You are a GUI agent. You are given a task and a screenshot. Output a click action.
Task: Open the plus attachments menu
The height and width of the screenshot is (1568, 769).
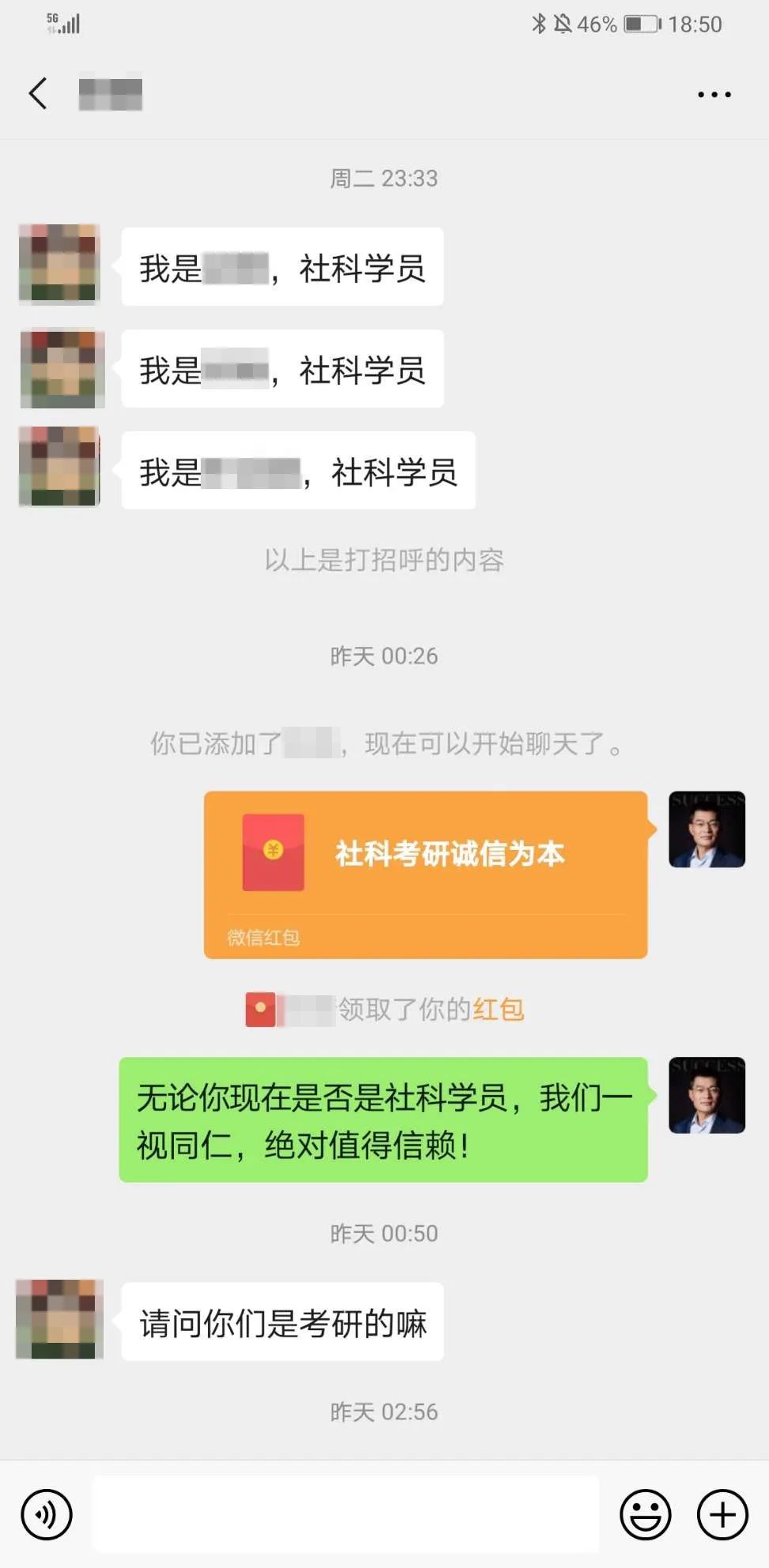722,1514
